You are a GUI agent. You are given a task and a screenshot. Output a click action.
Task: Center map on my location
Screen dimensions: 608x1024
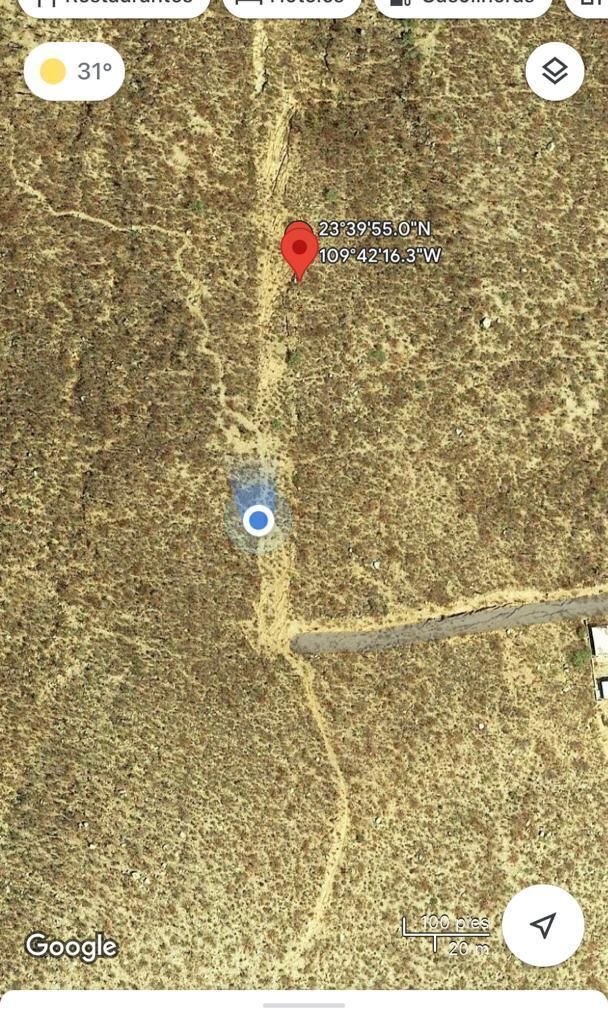[x=543, y=925]
